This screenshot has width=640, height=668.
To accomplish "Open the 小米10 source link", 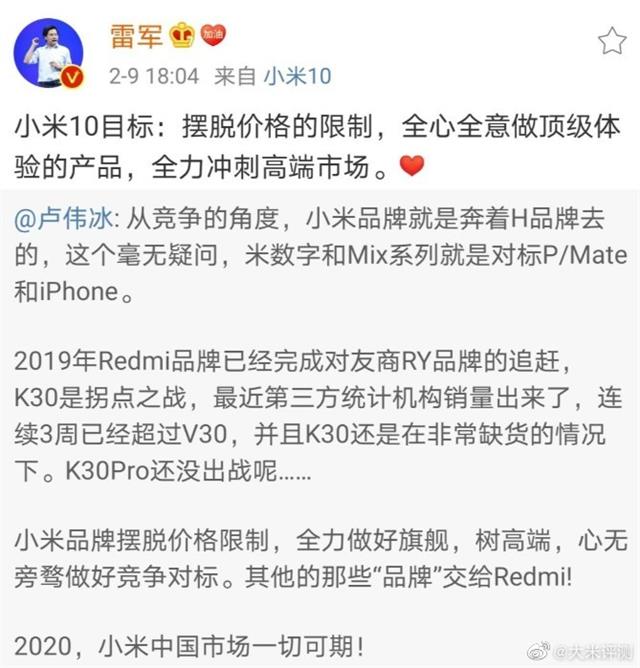I will tap(297, 76).
